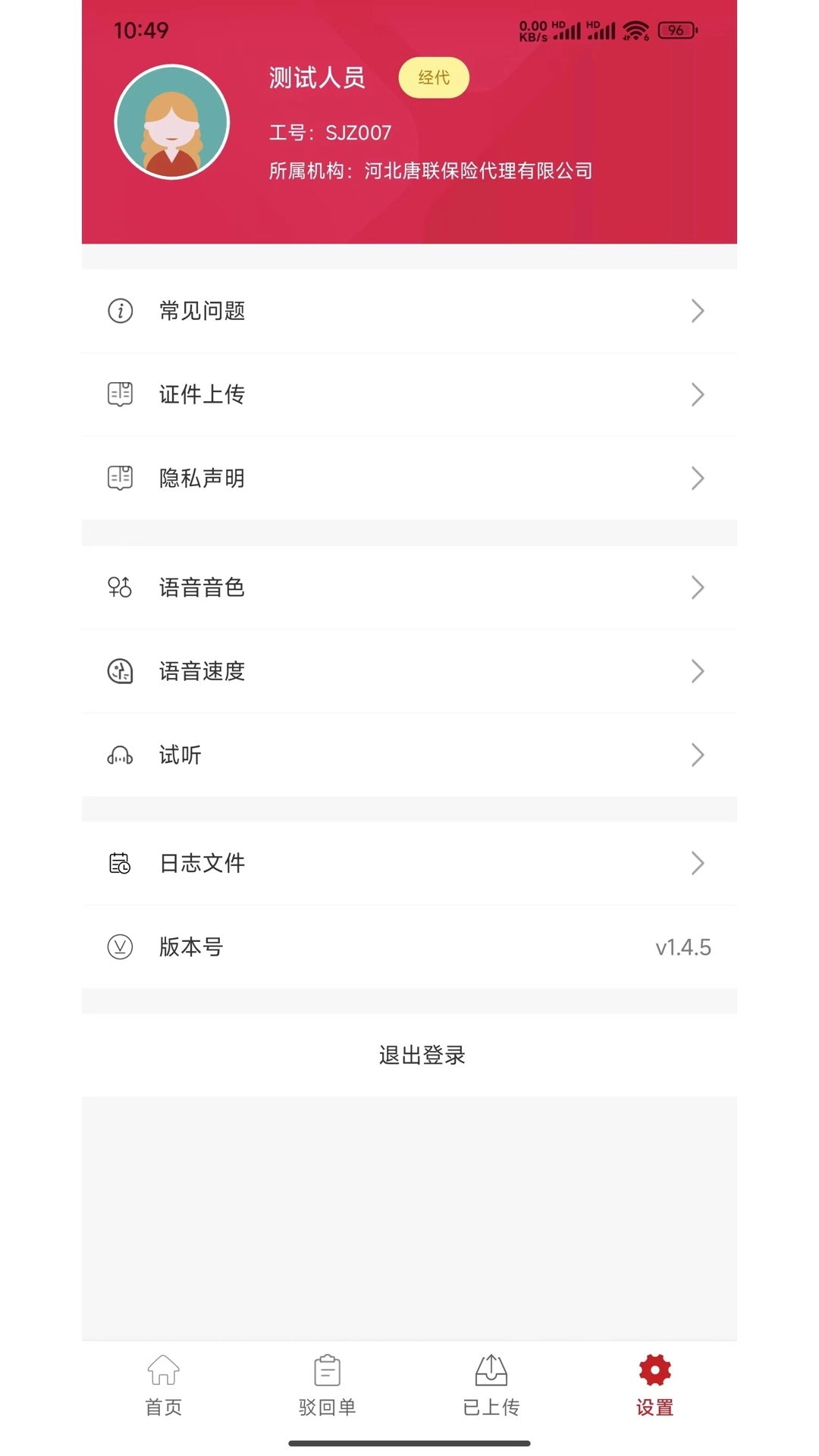Click the 驳回单 clipboard icon
The width and height of the screenshot is (819, 1456).
click(326, 1372)
